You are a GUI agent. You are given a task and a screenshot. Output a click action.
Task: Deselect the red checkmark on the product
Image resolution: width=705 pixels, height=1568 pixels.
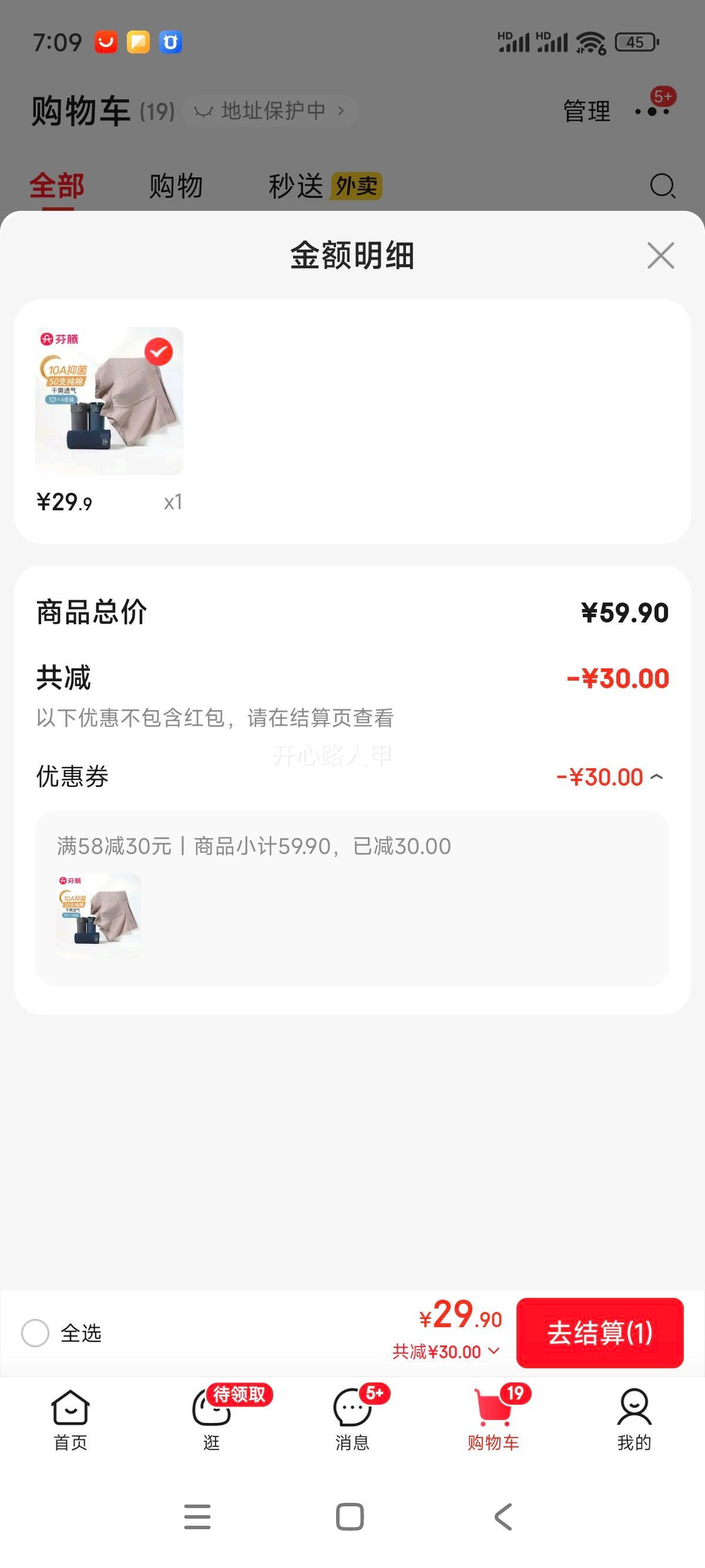(x=159, y=350)
